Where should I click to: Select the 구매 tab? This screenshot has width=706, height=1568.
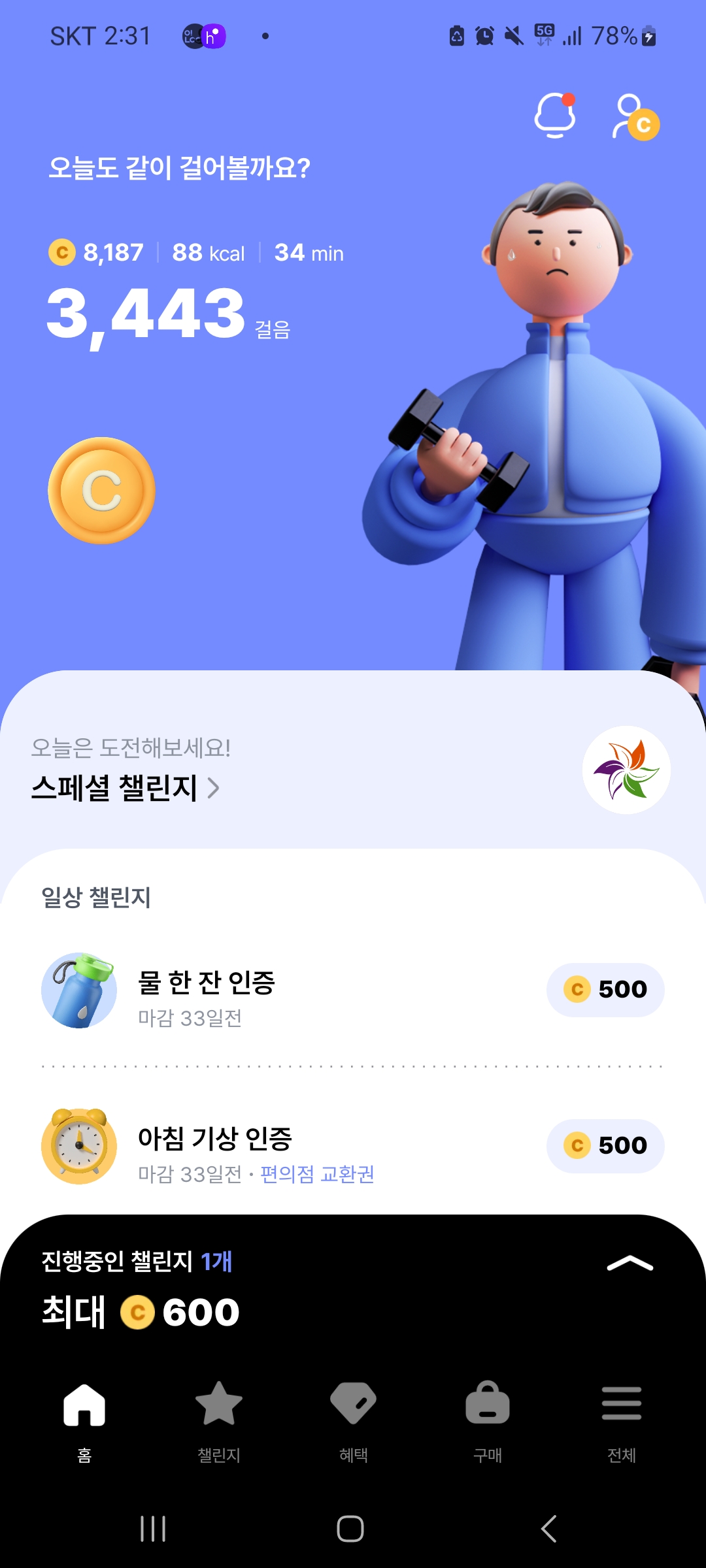[488, 1418]
